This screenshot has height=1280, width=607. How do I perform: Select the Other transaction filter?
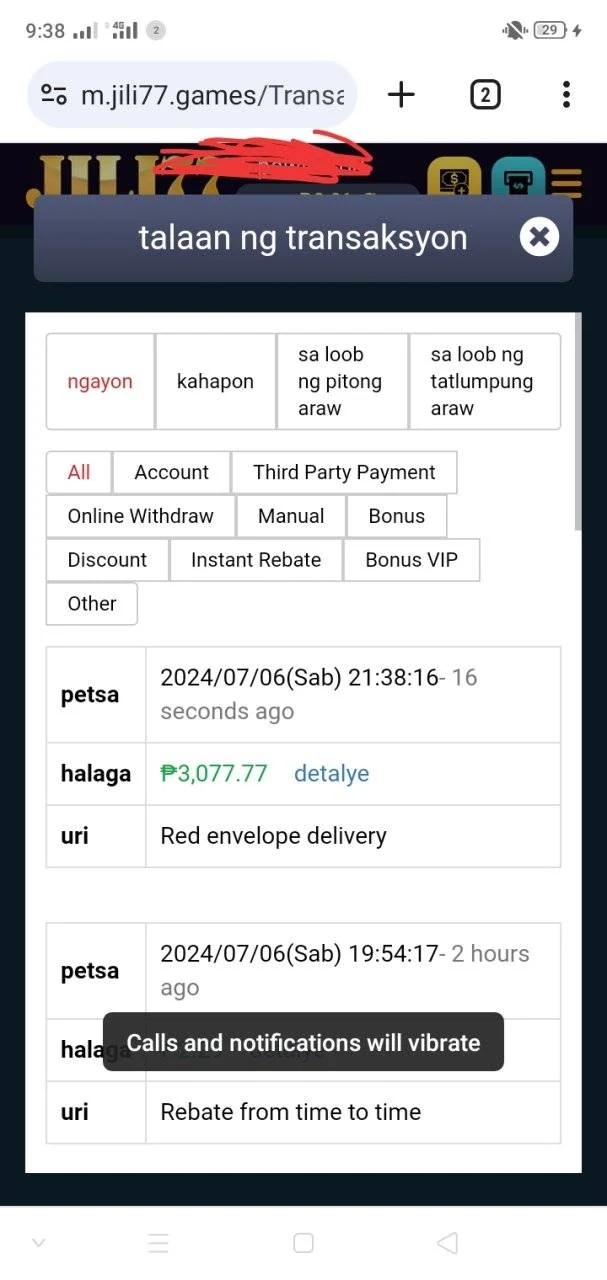[x=92, y=604]
